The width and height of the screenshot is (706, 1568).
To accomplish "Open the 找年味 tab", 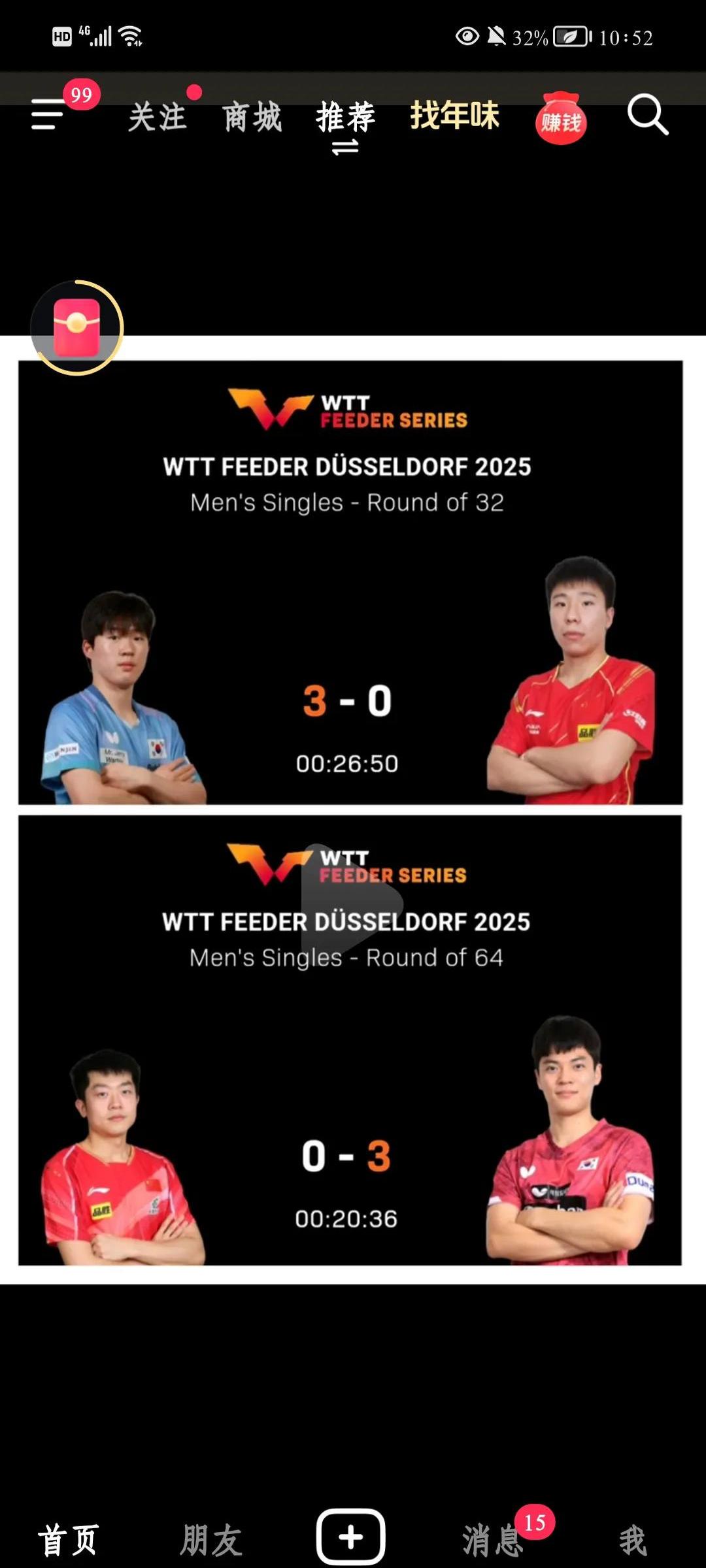I will (x=454, y=116).
